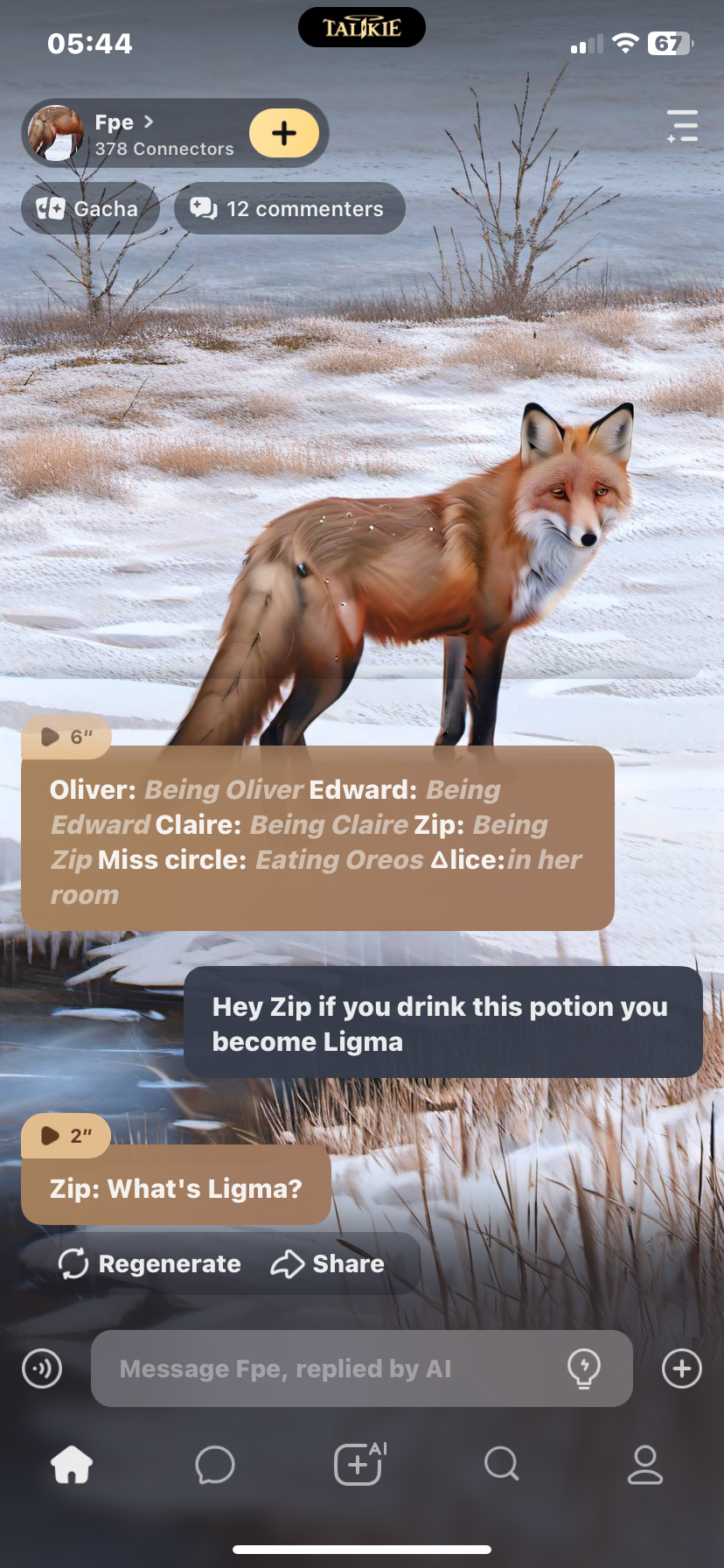Image resolution: width=724 pixels, height=1568 pixels.
Task: Open the AI create tab
Action: pos(359,1464)
